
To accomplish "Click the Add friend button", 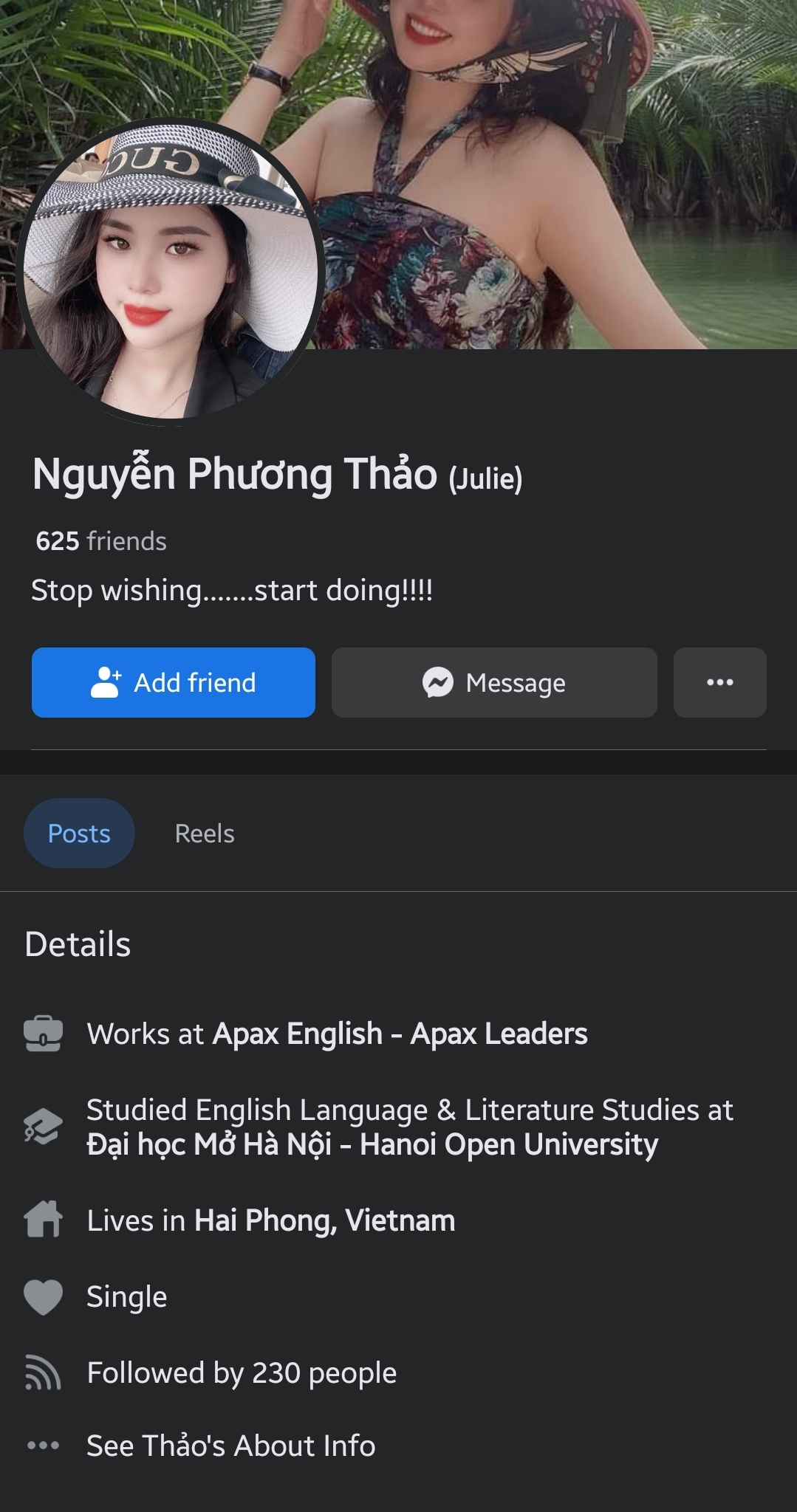I will (x=173, y=683).
